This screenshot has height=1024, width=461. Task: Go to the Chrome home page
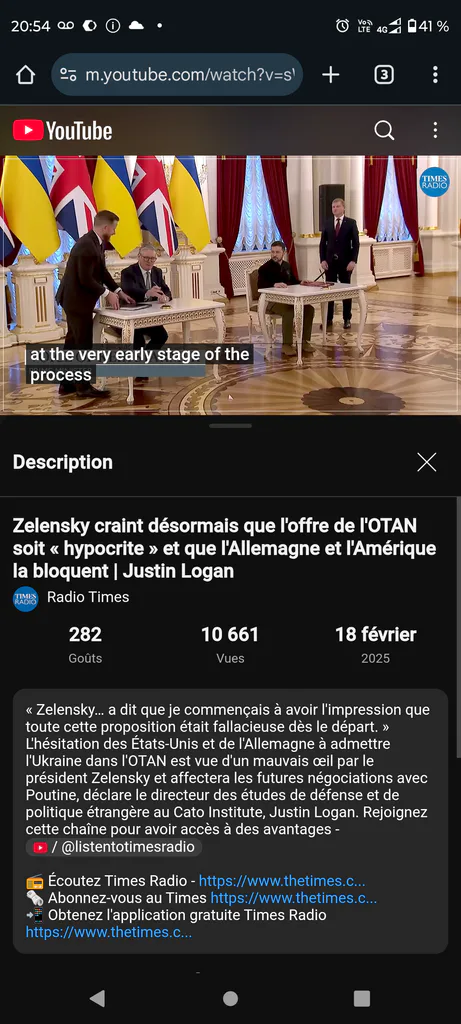point(25,75)
